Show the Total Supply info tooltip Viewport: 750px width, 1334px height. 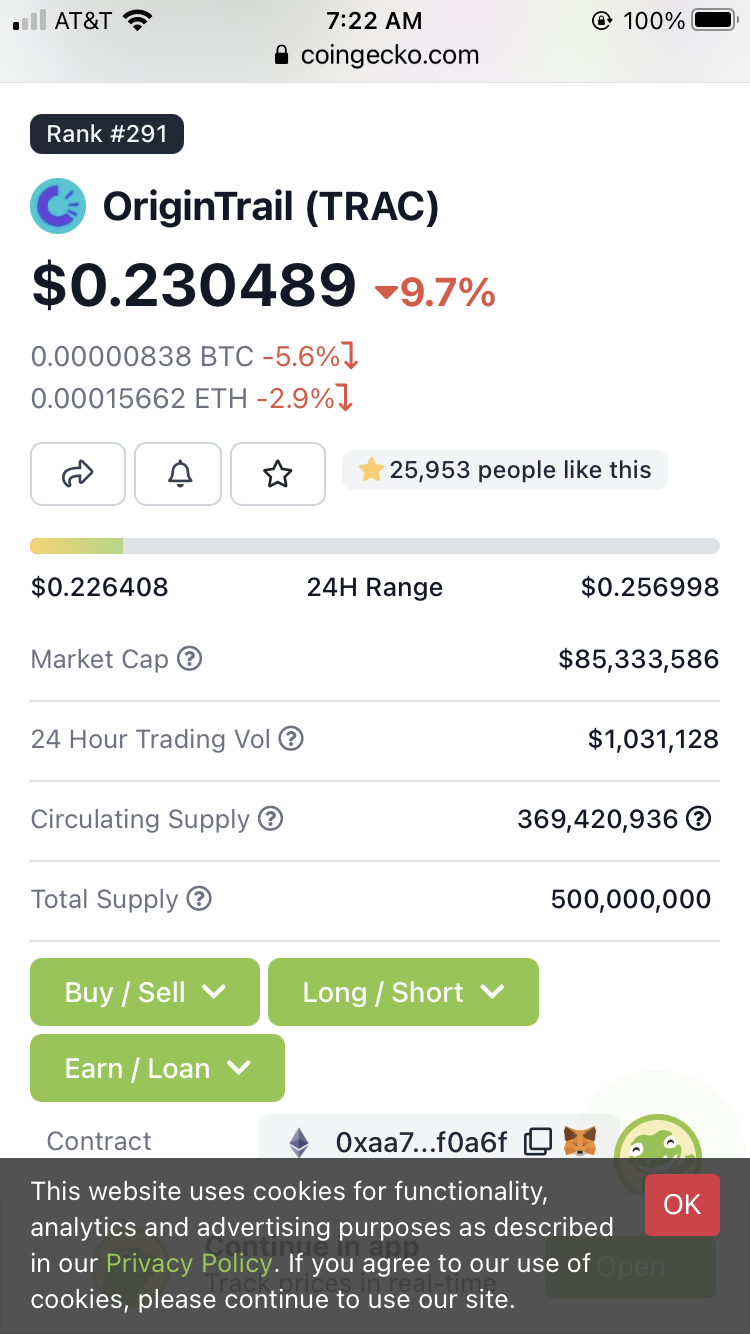pyautogui.click(x=200, y=899)
